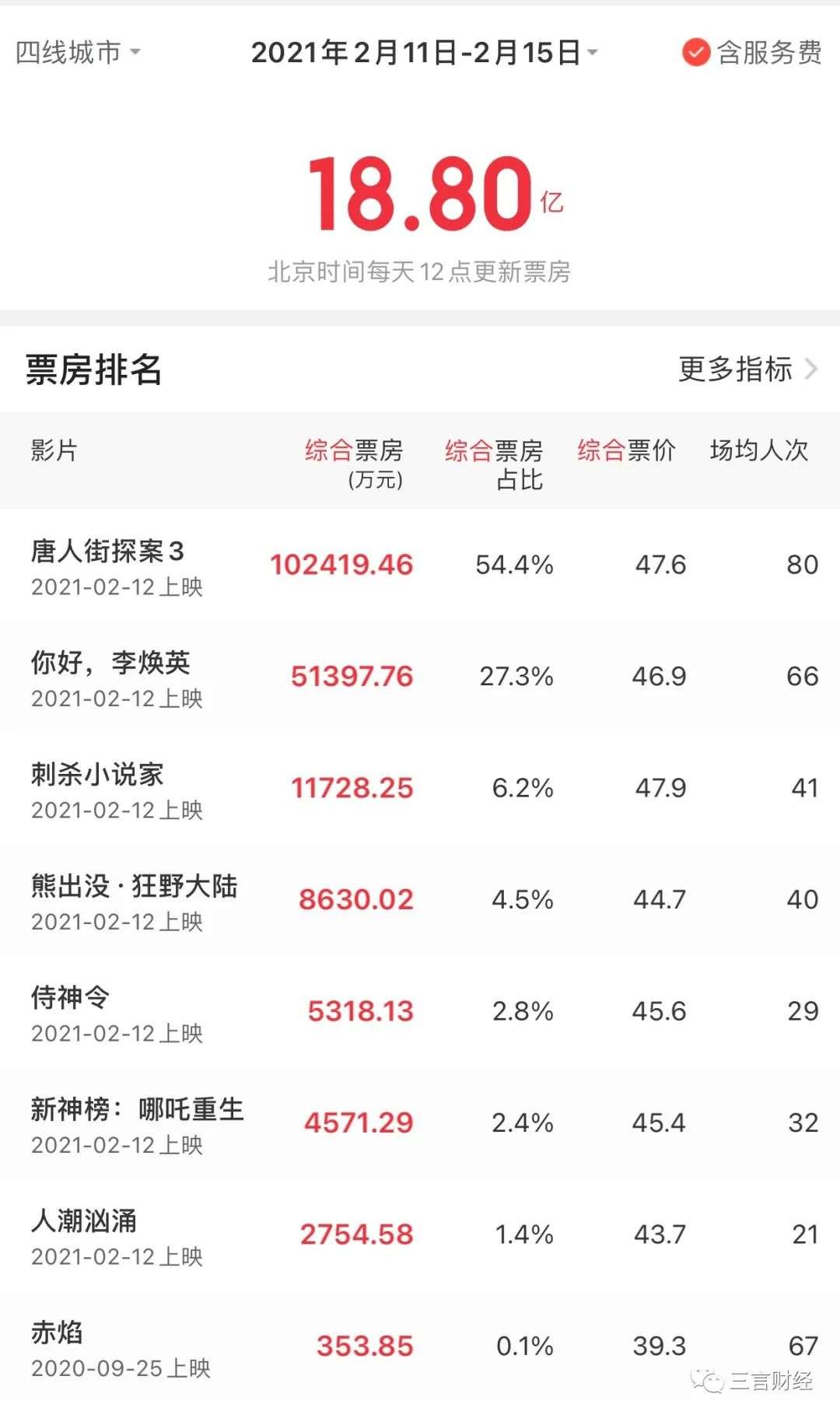Change the 2021年2月11日-2月15日 date range
This screenshot has height=1418, width=840.
coord(424,53)
